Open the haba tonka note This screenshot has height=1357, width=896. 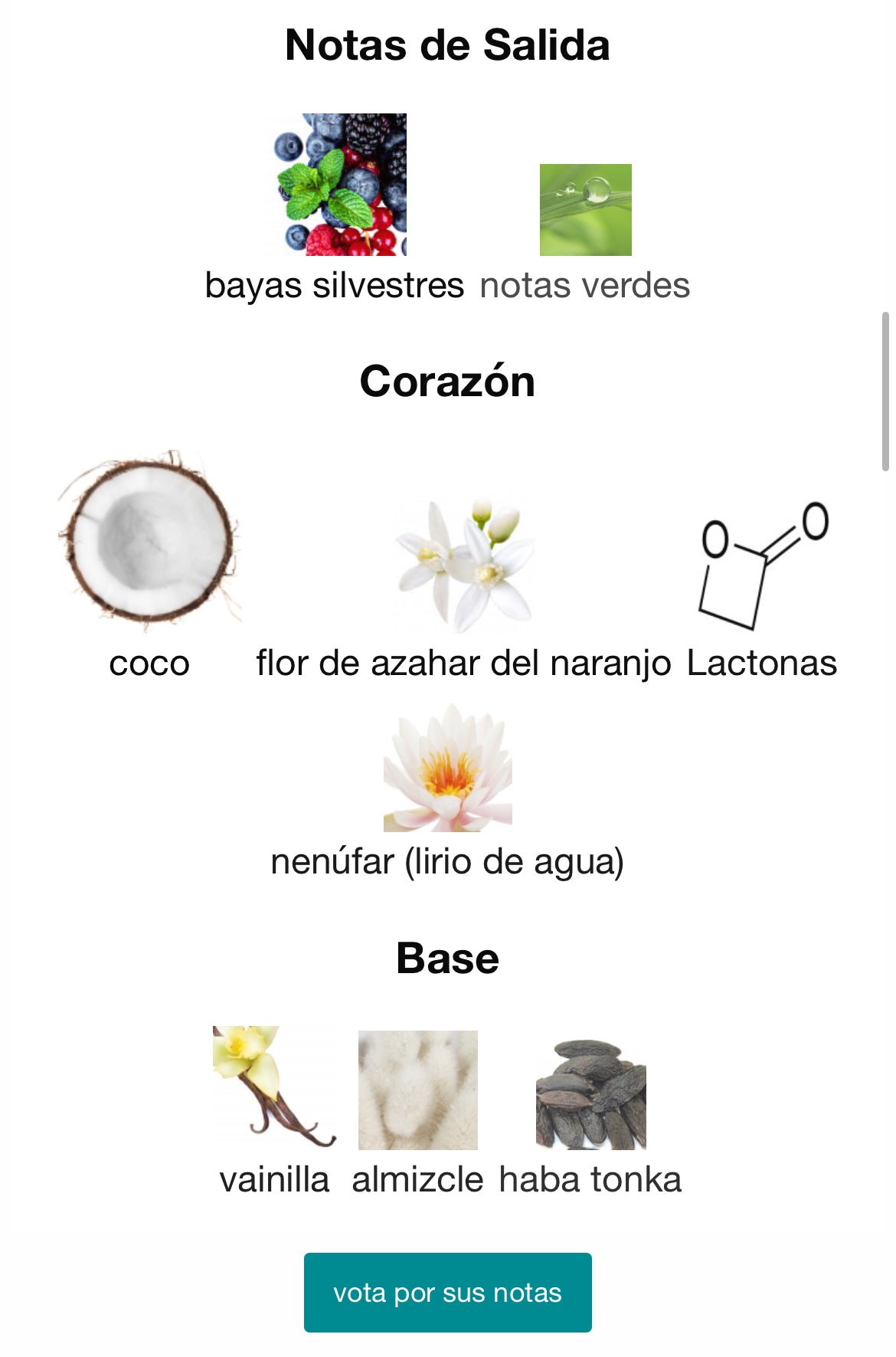[590, 1094]
